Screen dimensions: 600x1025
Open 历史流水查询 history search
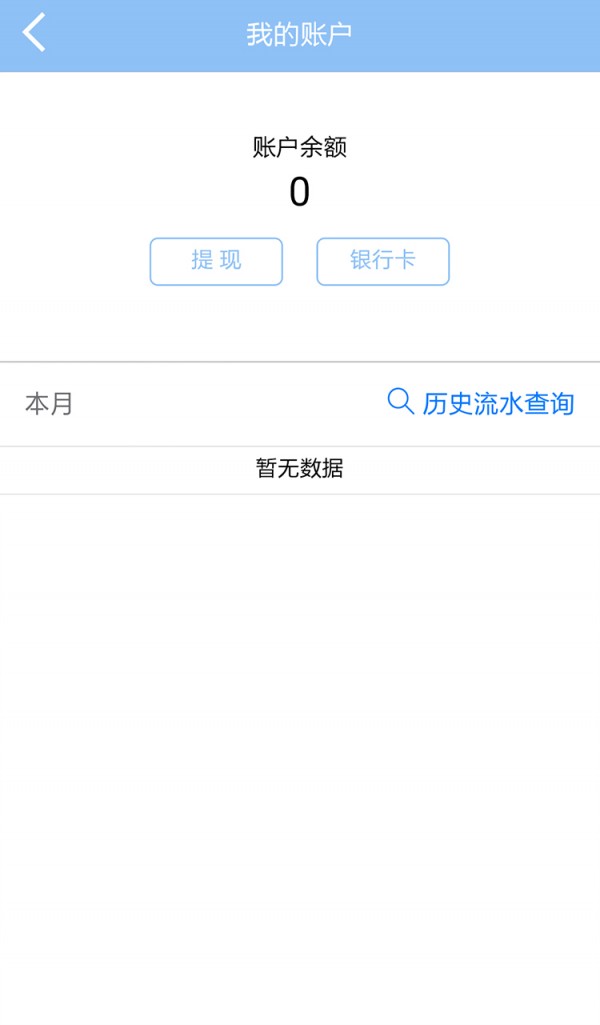click(481, 403)
